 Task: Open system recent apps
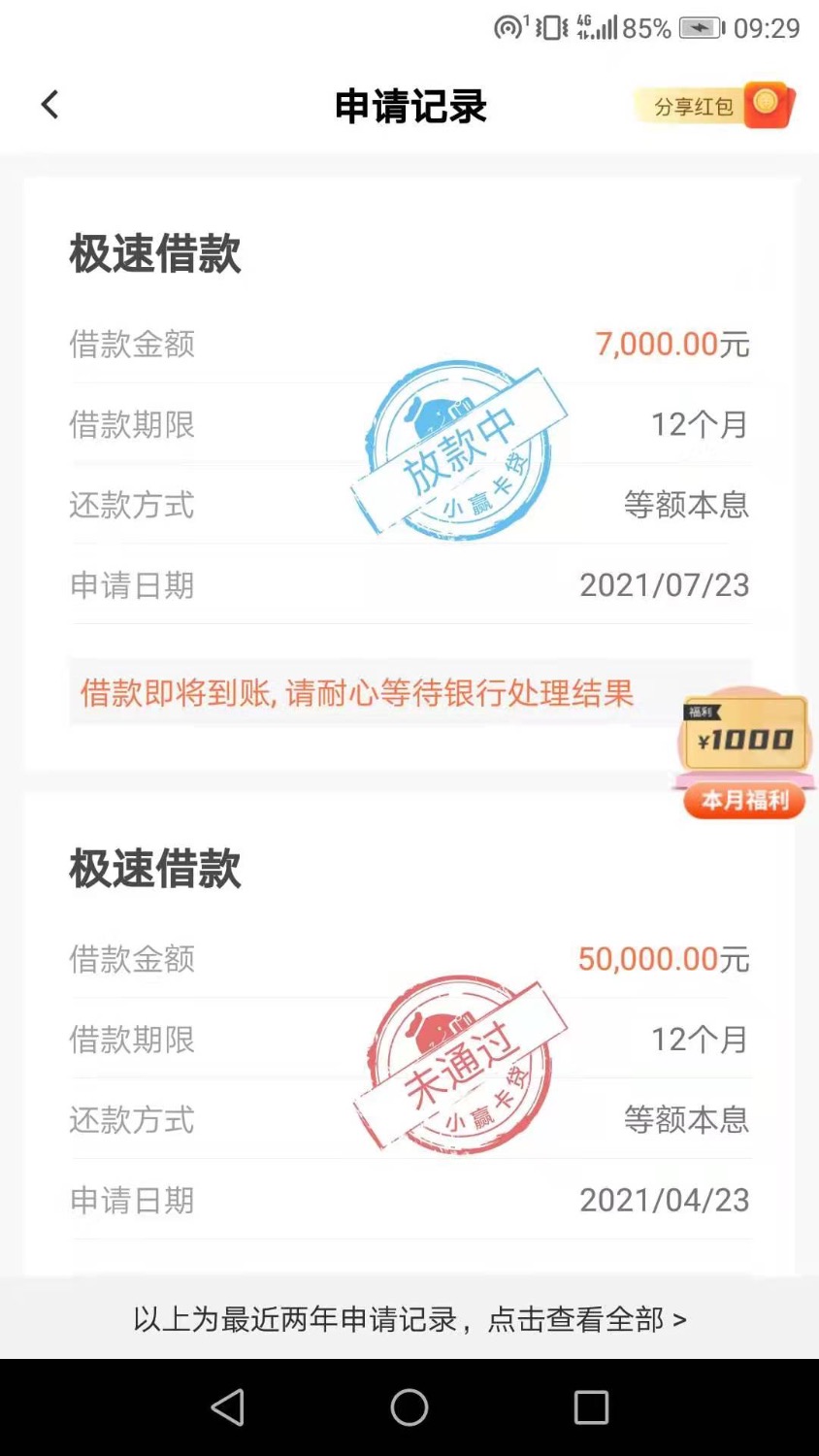point(590,1406)
